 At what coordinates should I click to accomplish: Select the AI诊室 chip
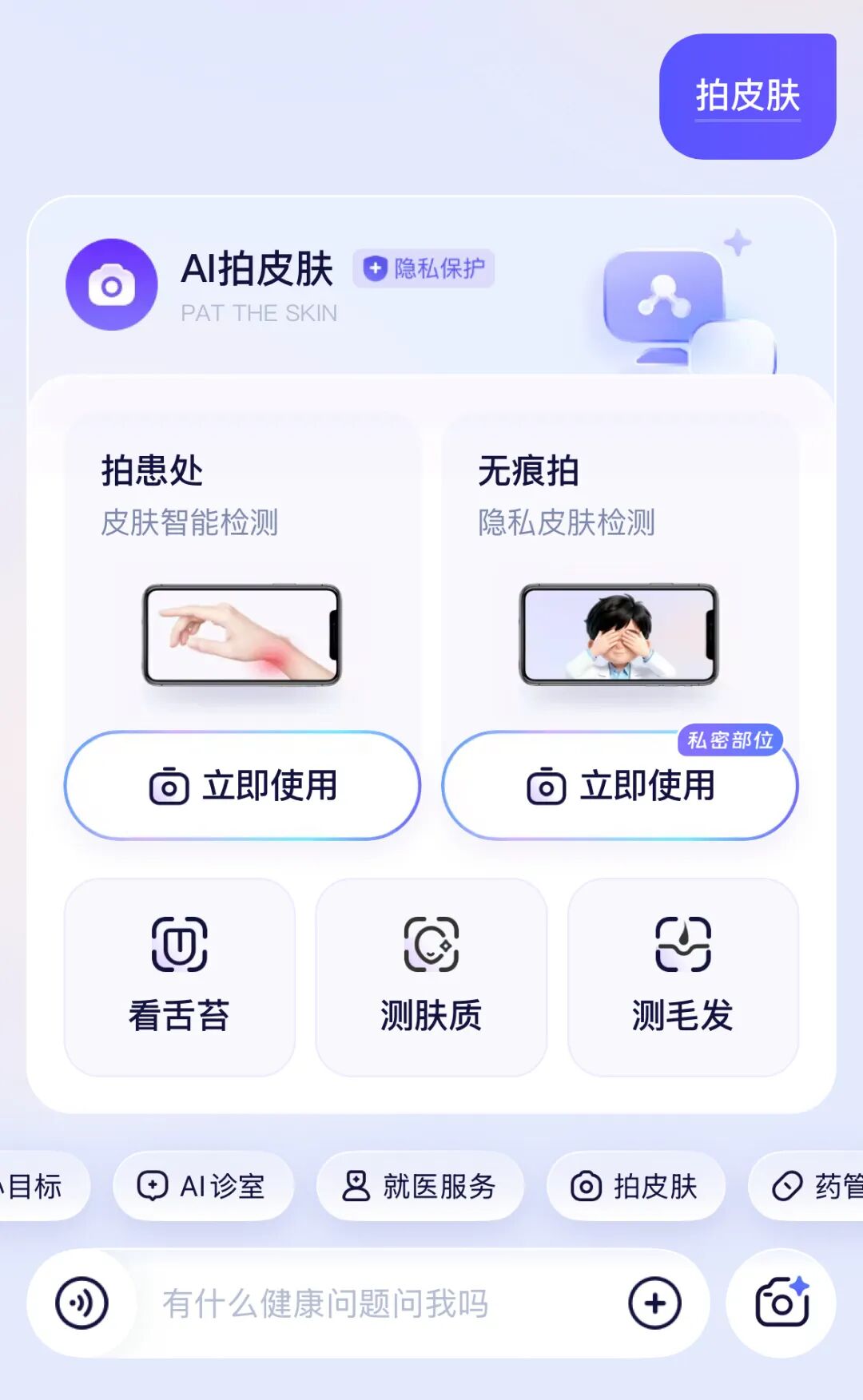(203, 1186)
